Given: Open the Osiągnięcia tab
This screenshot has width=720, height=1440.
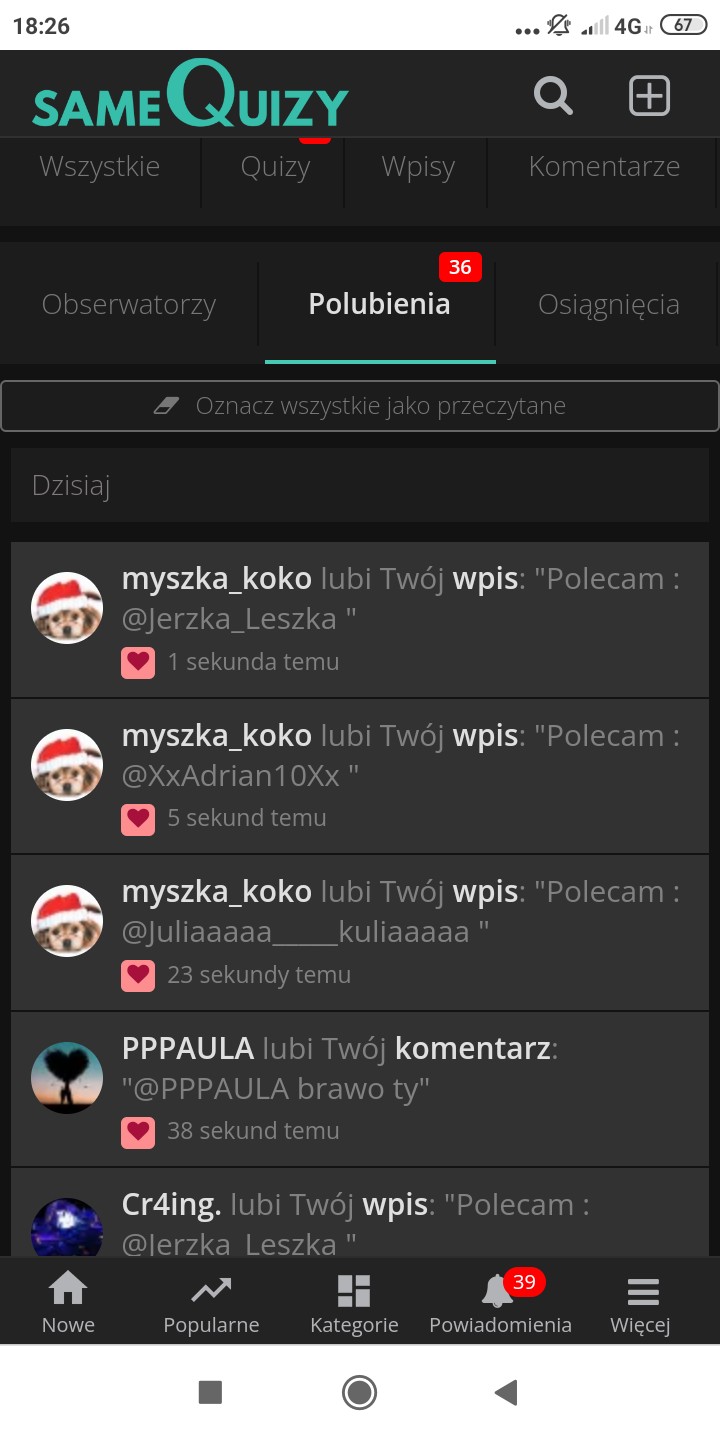Looking at the screenshot, I should point(608,304).
